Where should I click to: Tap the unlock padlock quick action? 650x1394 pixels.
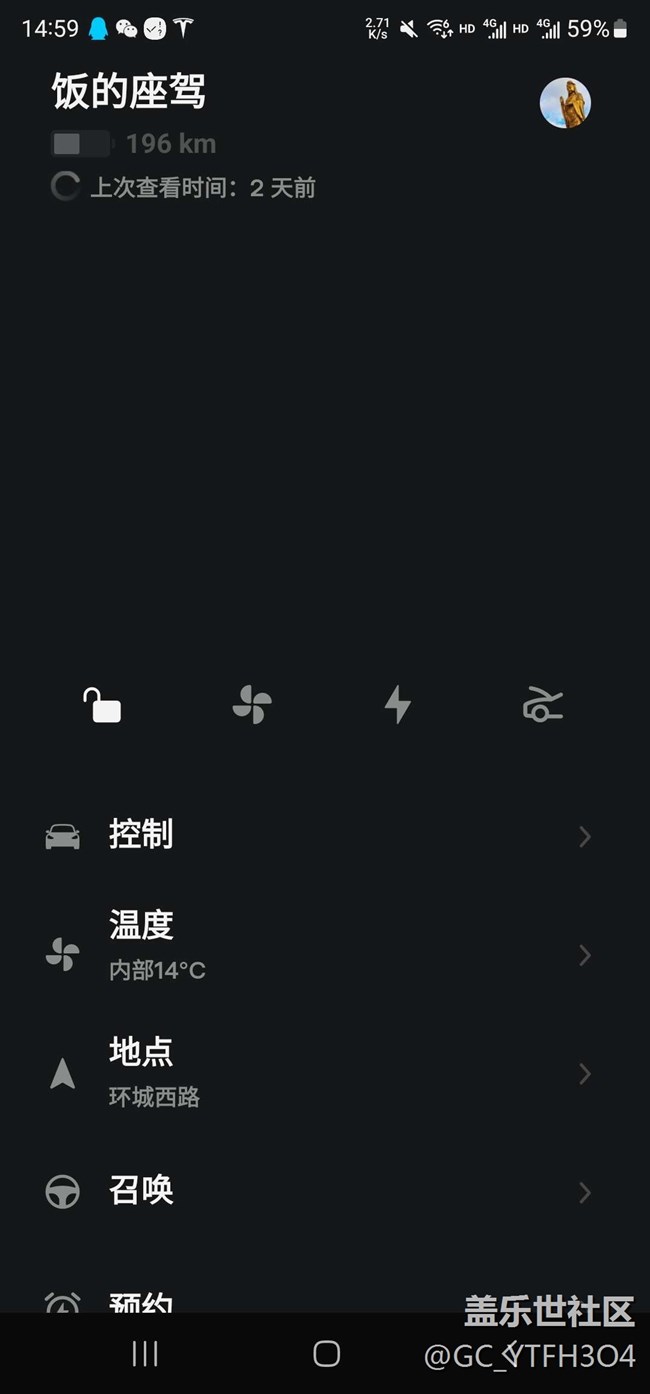coord(102,705)
